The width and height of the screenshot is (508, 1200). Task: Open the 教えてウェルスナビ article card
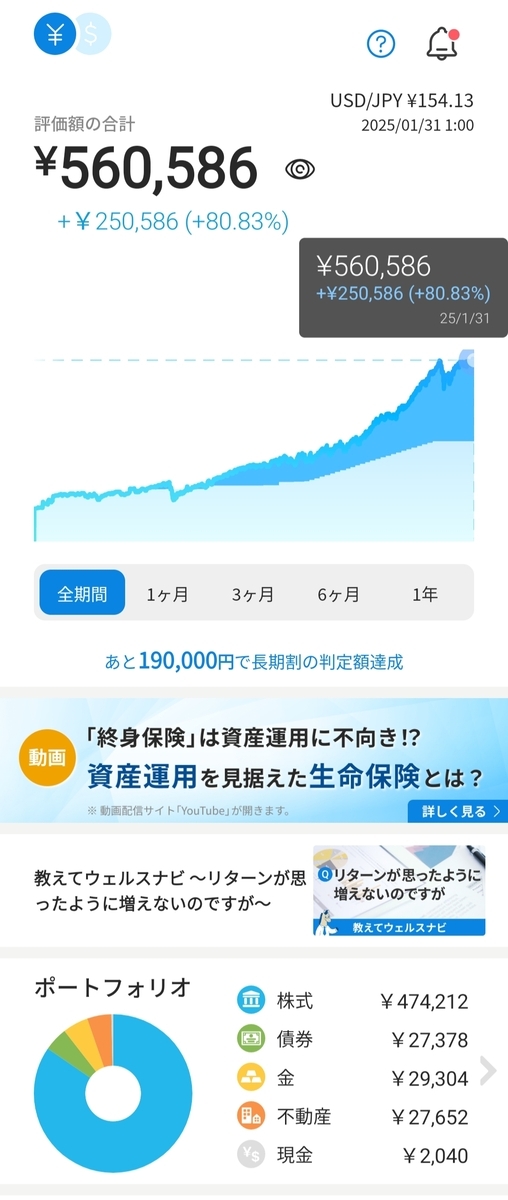(254, 890)
